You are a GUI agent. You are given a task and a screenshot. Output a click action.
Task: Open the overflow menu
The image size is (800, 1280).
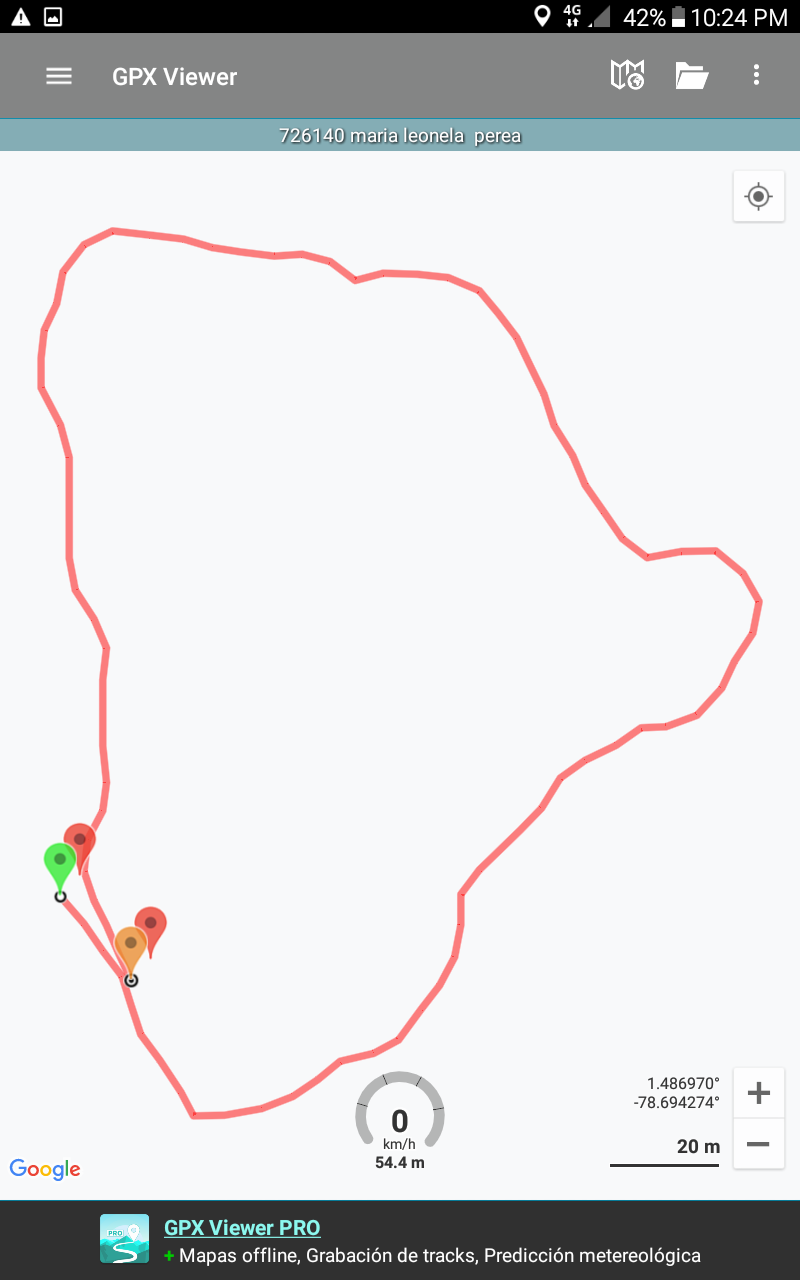(756, 76)
